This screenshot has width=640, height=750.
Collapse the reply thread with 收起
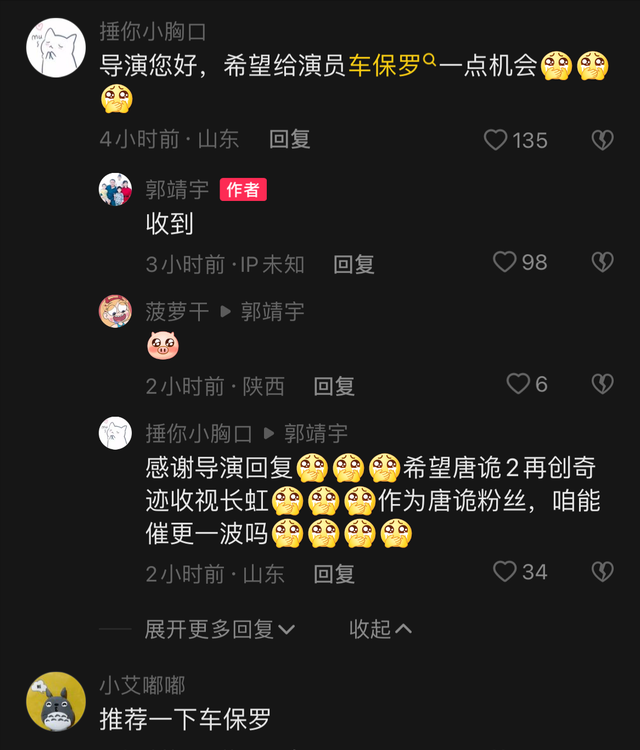coord(380,629)
